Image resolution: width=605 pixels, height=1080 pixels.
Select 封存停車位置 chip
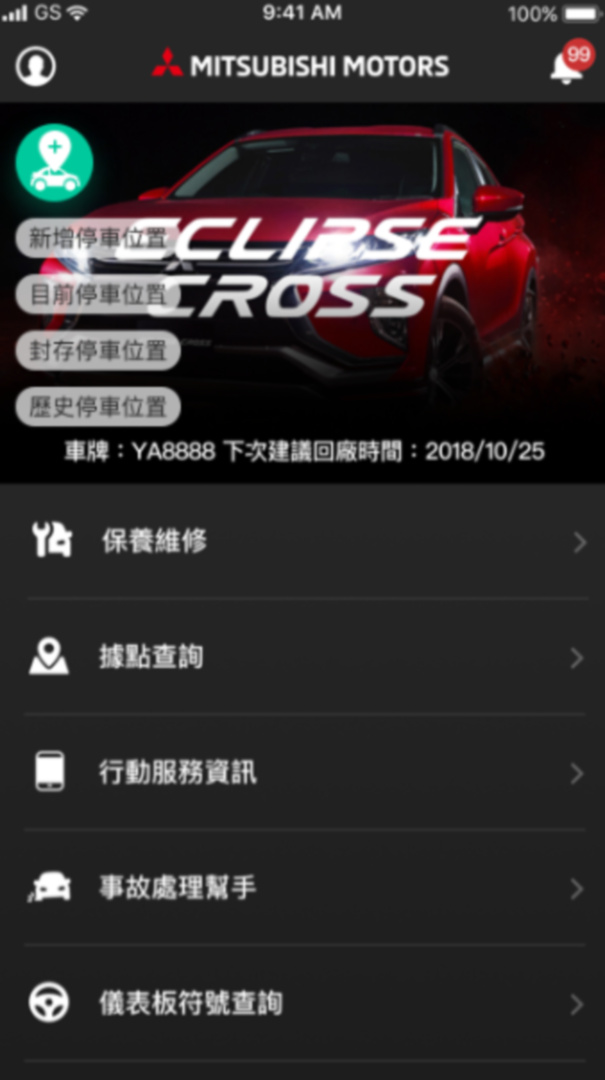(x=97, y=350)
